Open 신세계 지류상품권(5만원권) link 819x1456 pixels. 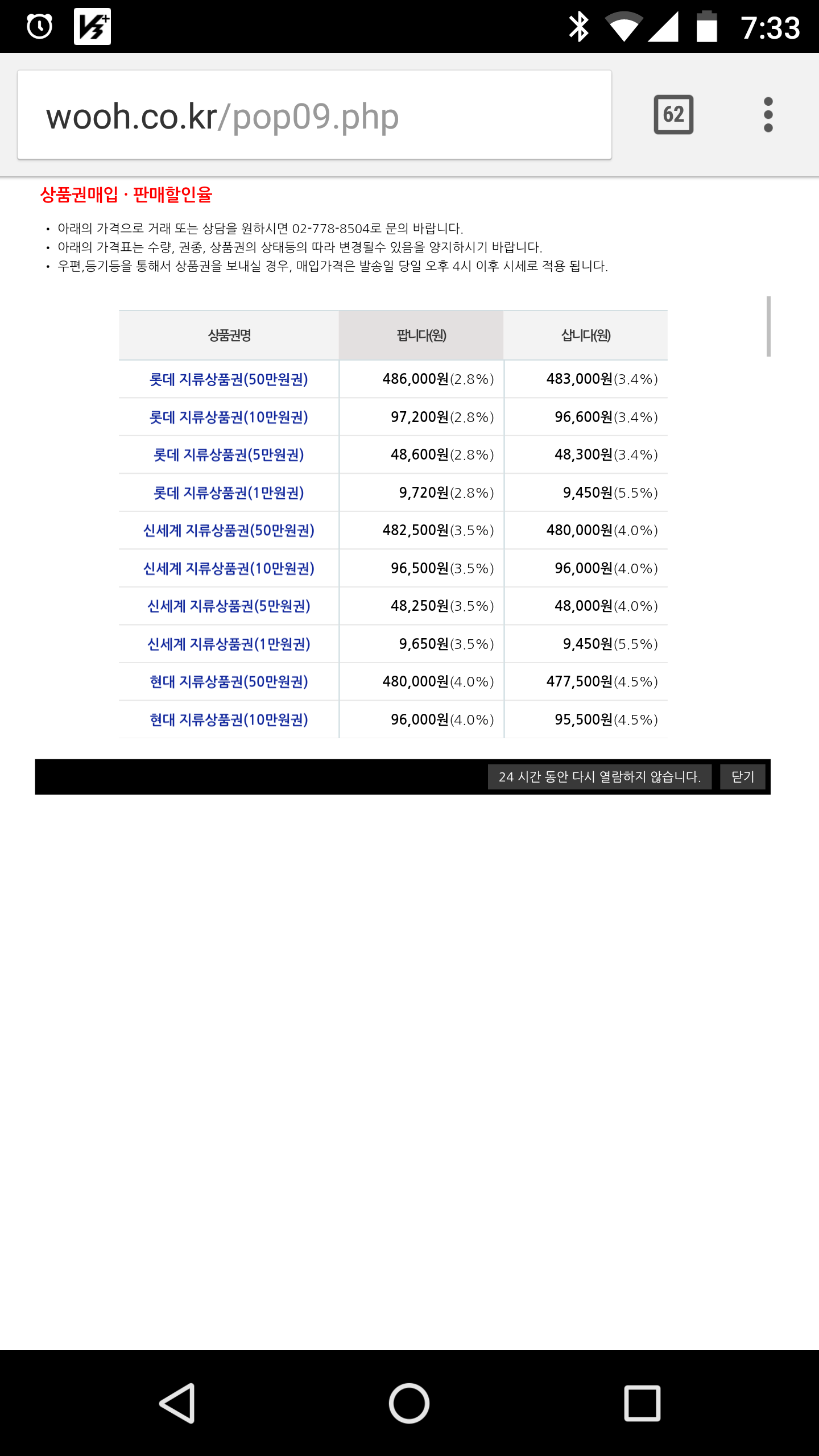(229, 606)
